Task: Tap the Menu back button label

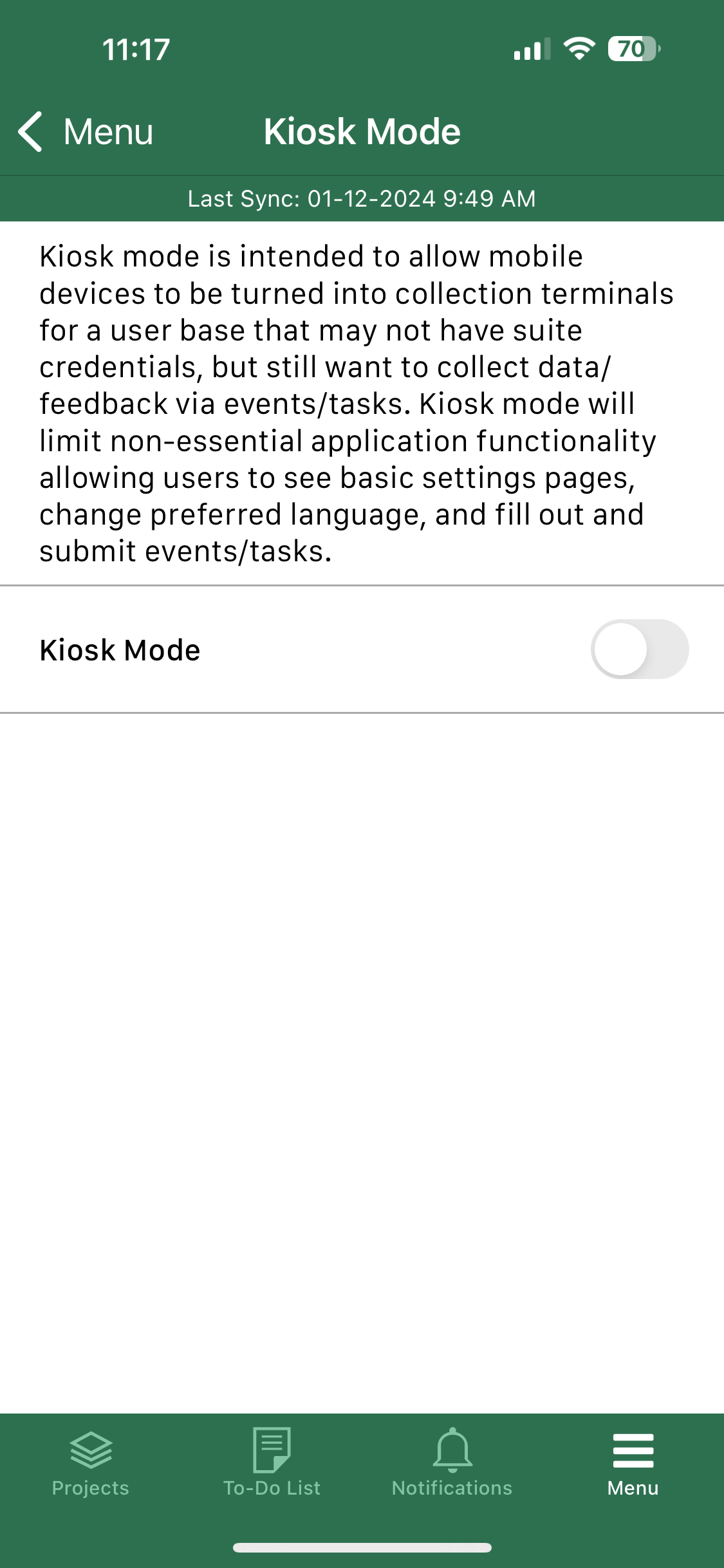Action: tap(107, 131)
